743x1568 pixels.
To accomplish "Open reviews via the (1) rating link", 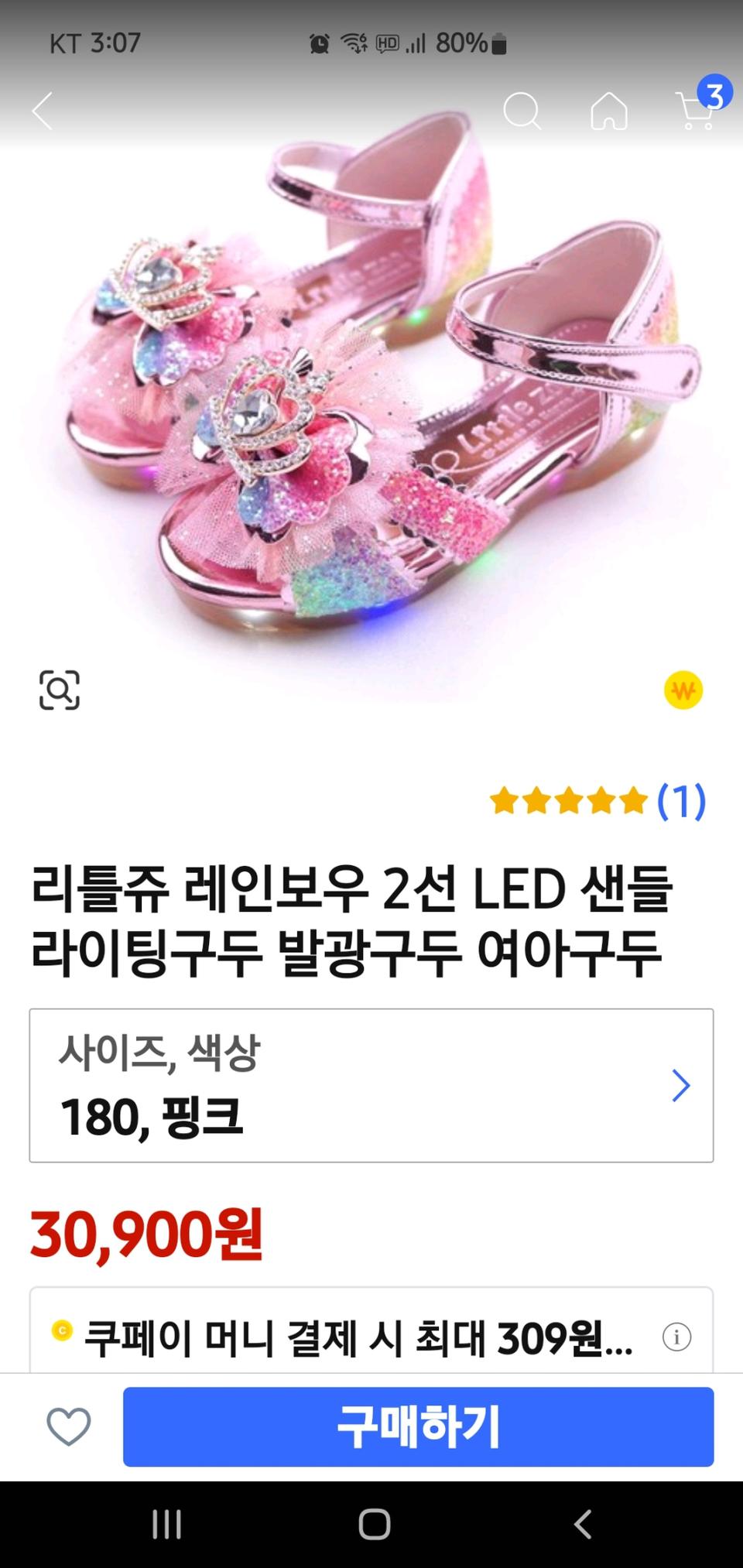I will pyautogui.click(x=683, y=802).
